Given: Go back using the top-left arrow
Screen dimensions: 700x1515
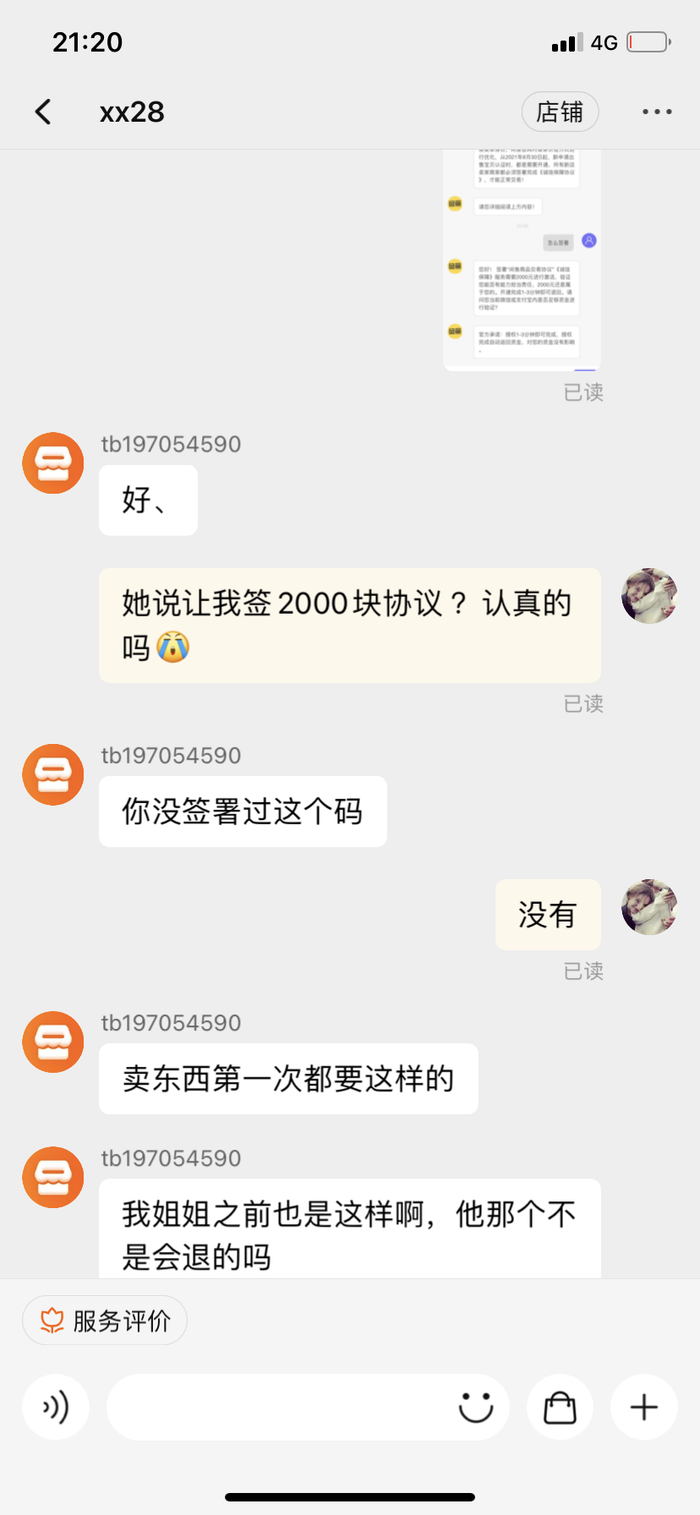Looking at the screenshot, I should [43, 111].
